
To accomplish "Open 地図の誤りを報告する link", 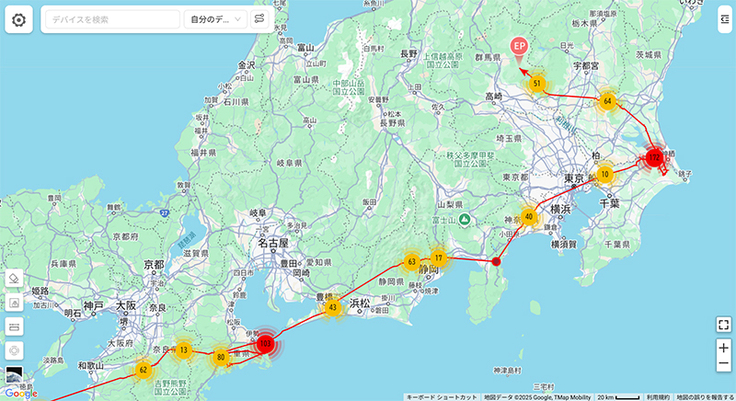I will [705, 397].
